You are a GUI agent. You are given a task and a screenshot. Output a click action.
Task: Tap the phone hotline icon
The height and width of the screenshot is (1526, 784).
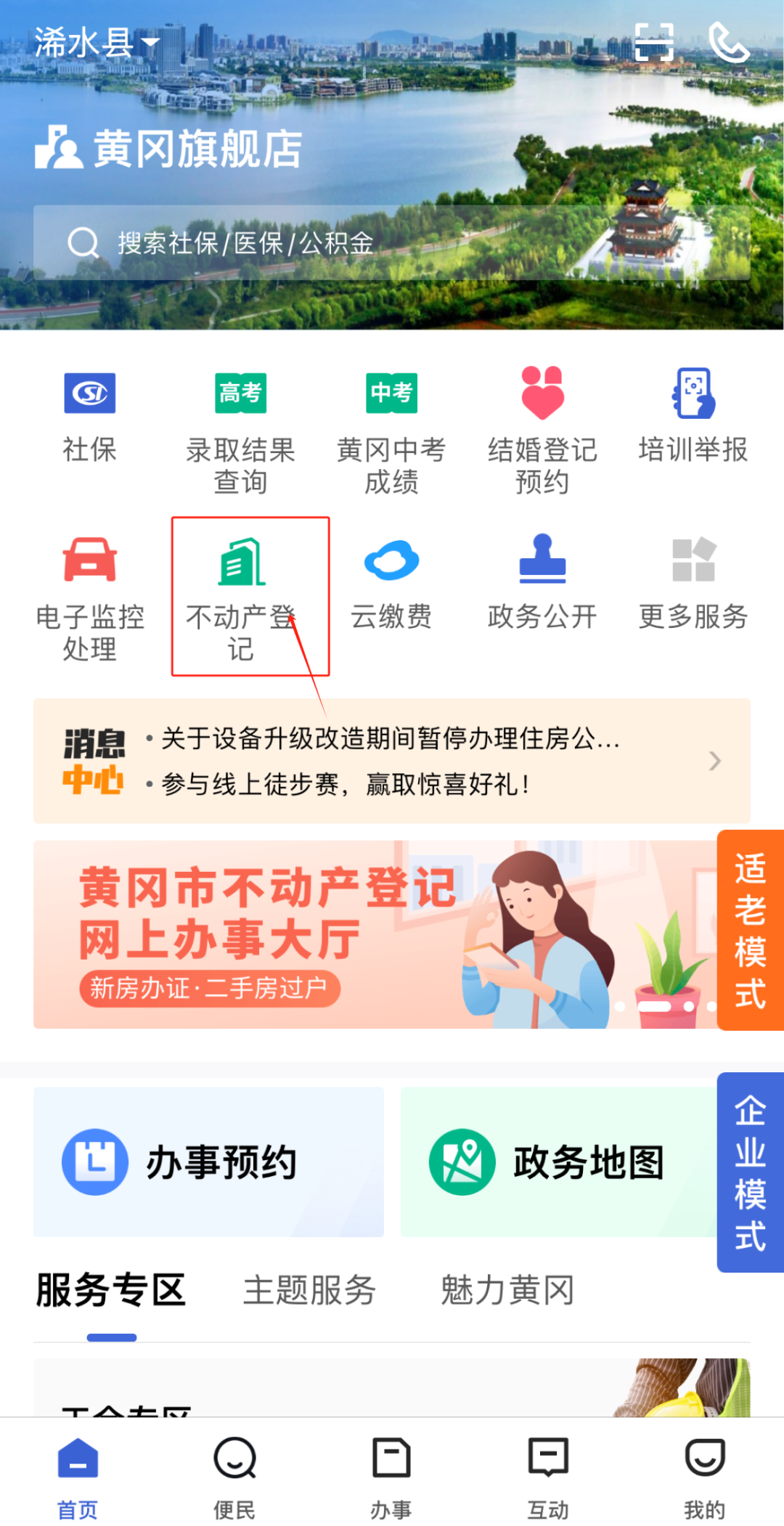coord(728,43)
